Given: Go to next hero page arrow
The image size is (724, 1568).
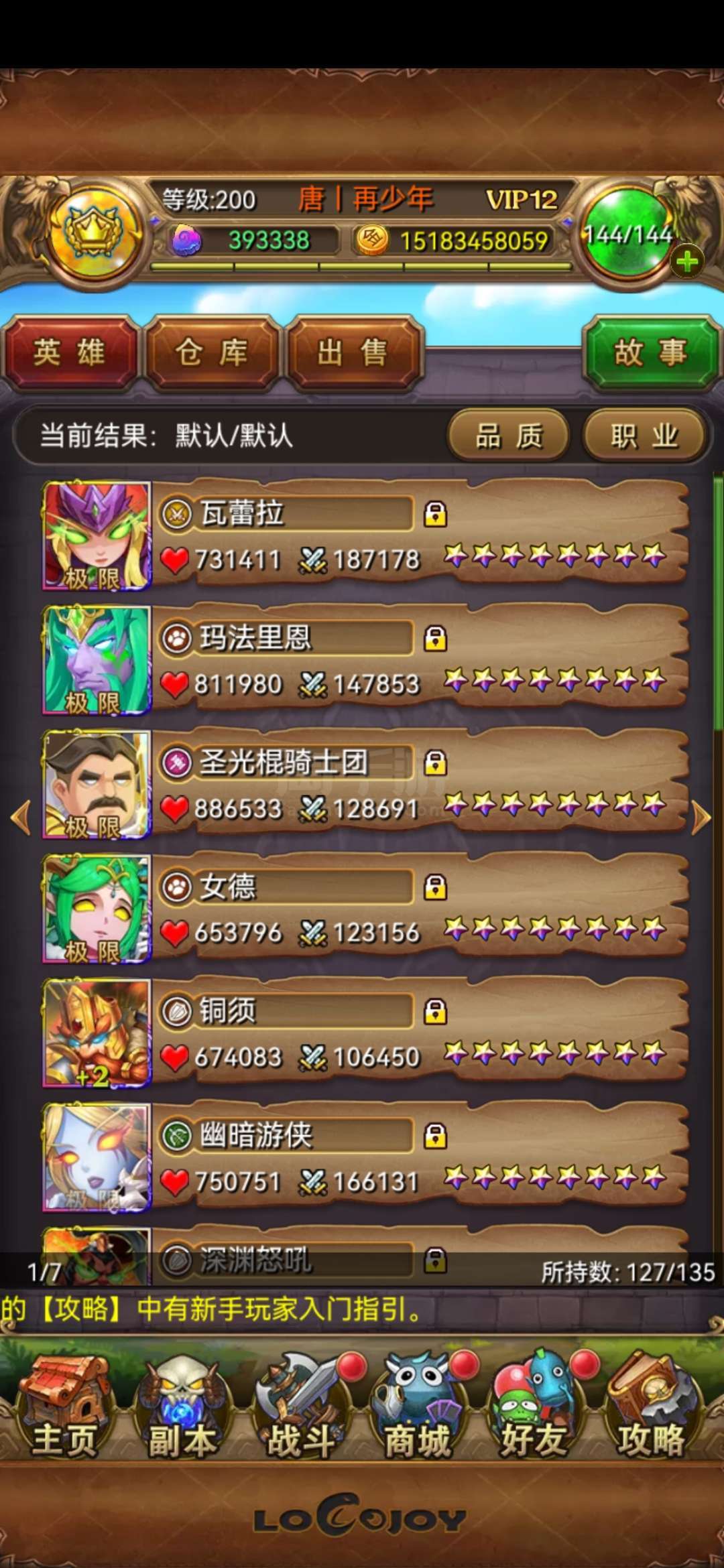Looking at the screenshot, I should (x=701, y=818).
